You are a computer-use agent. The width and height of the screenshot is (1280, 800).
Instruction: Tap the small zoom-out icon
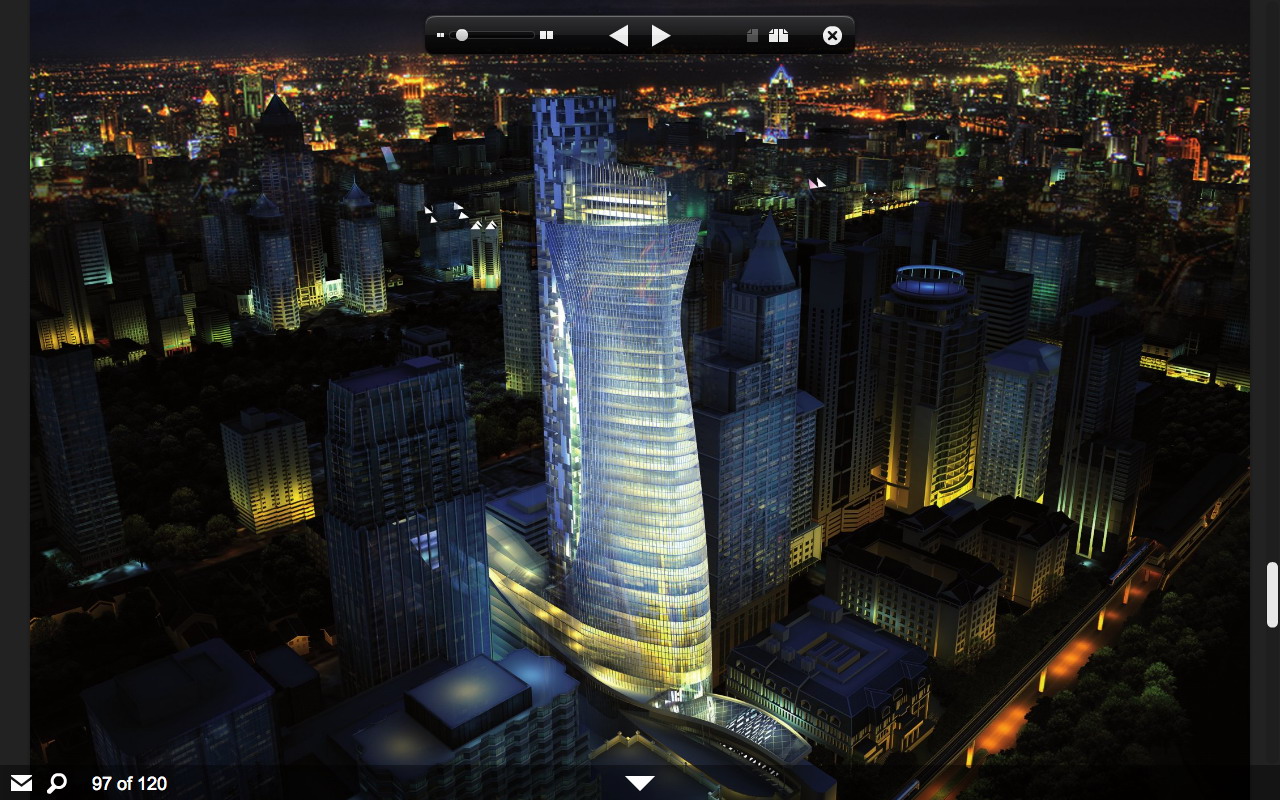441,35
